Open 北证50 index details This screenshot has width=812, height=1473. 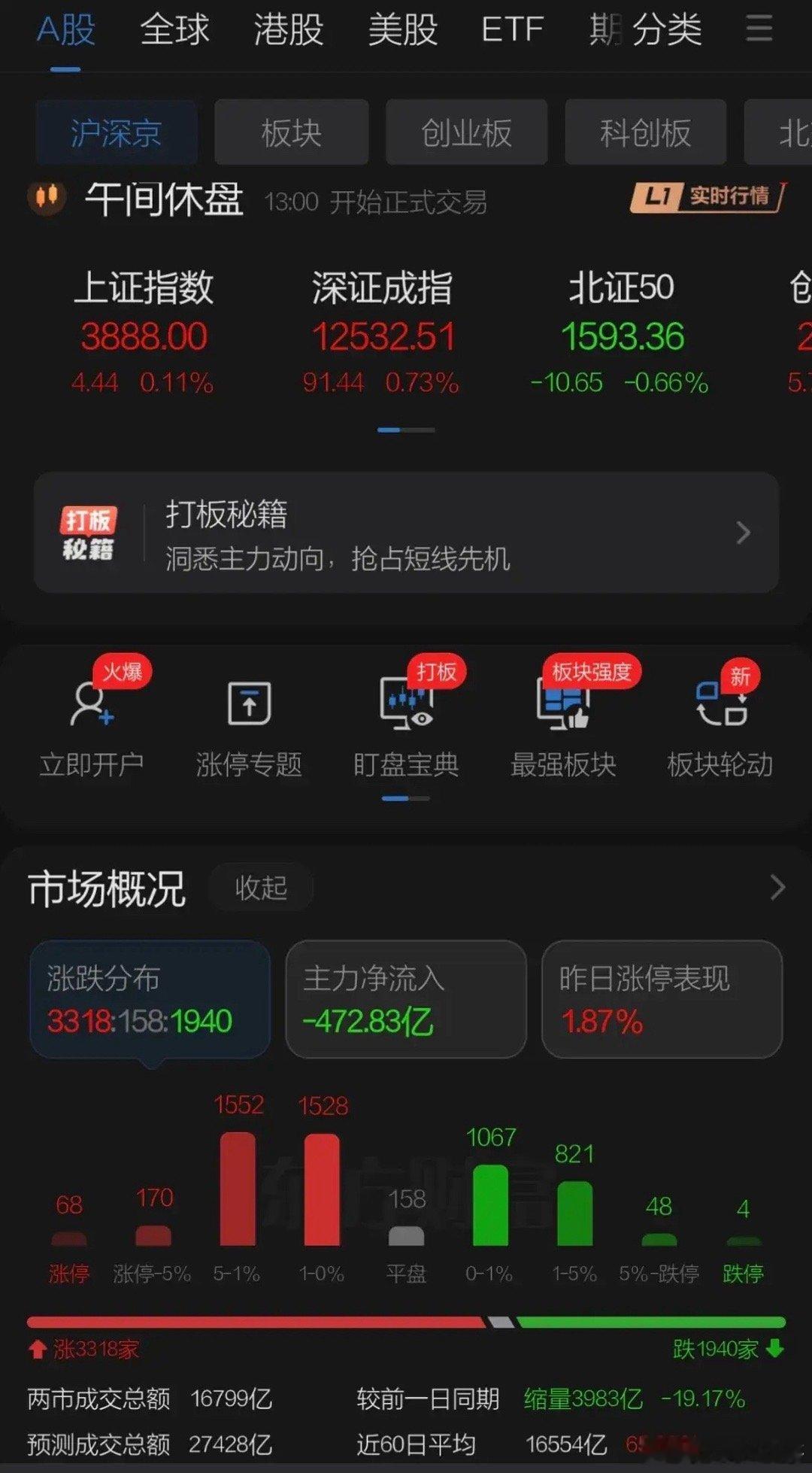point(621,332)
